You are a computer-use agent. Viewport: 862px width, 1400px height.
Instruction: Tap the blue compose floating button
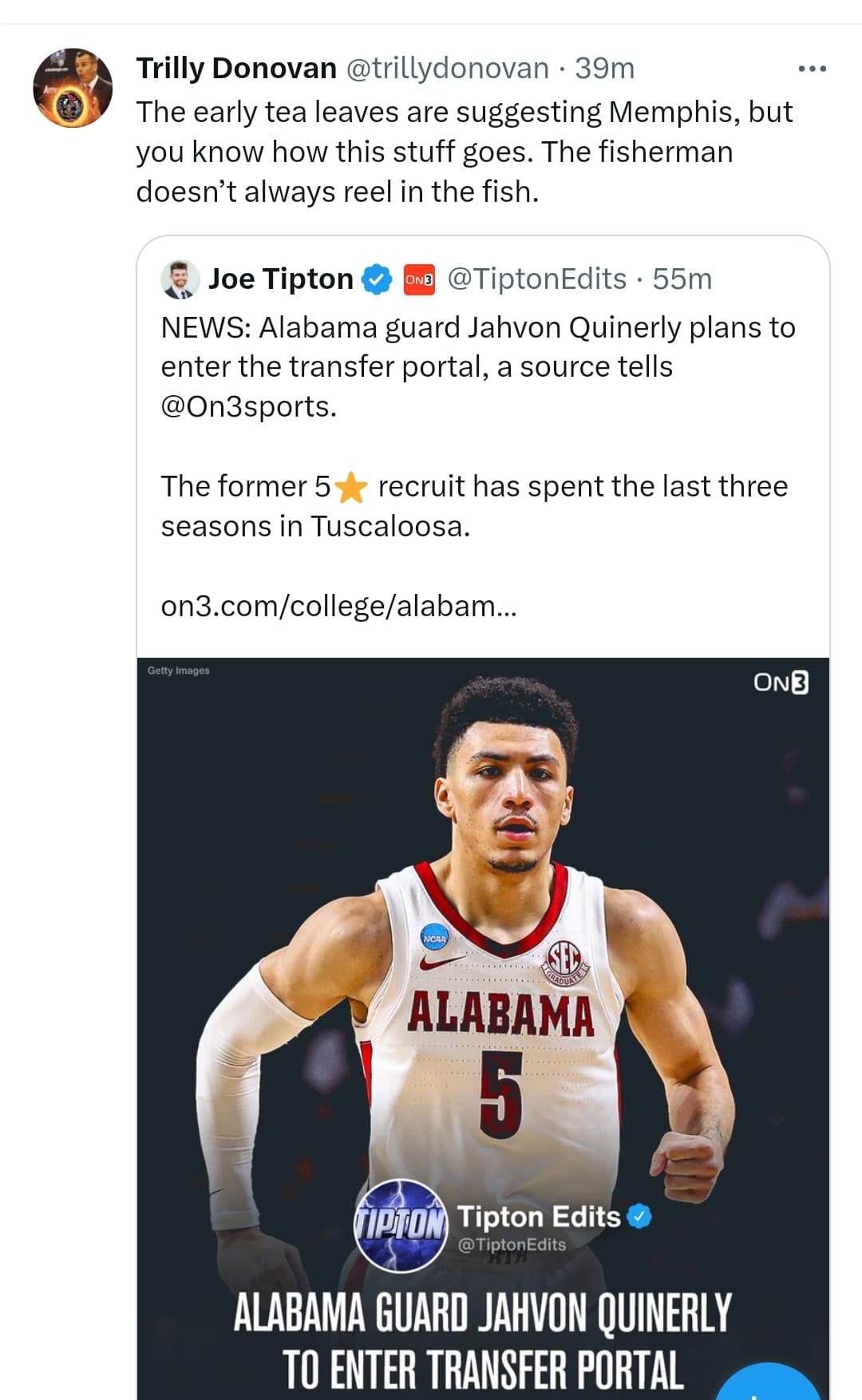[769, 1385]
